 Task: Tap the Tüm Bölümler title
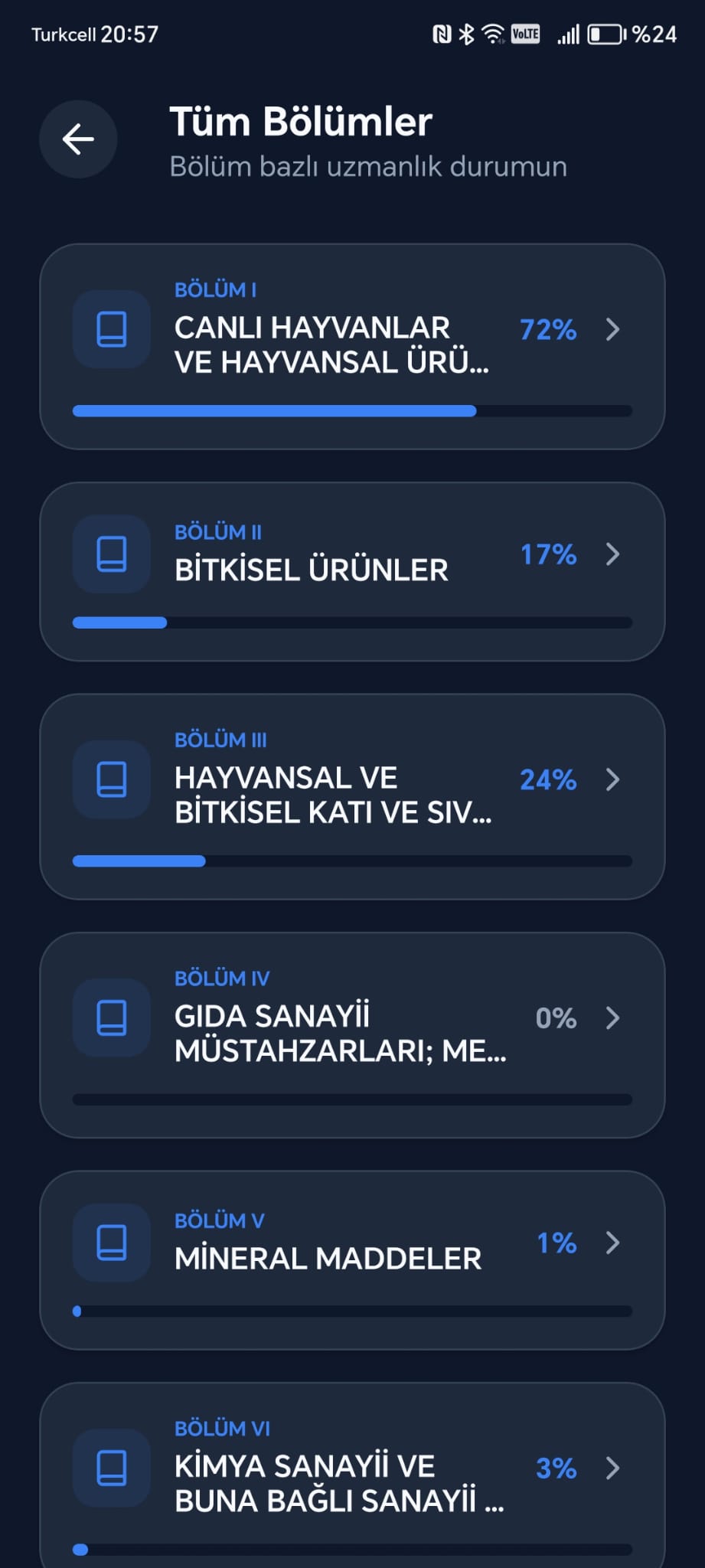pos(301,120)
